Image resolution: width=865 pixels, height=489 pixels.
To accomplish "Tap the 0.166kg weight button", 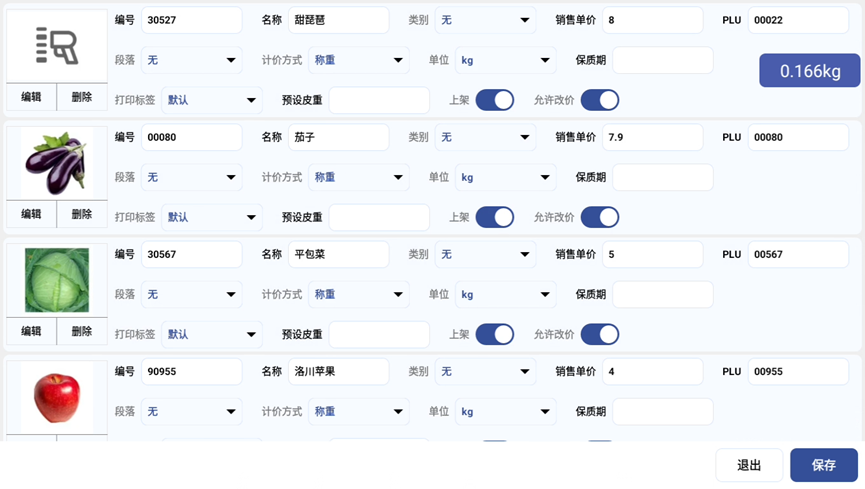I will click(810, 71).
